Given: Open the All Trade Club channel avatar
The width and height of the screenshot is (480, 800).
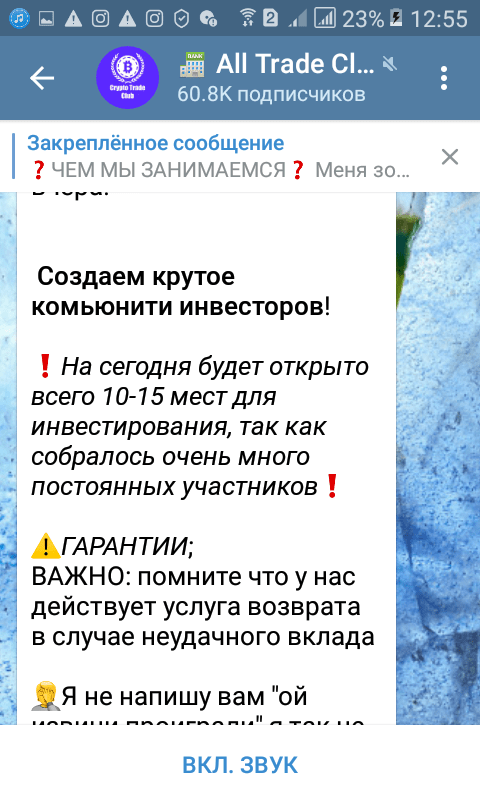Looking at the screenshot, I should point(128,78).
